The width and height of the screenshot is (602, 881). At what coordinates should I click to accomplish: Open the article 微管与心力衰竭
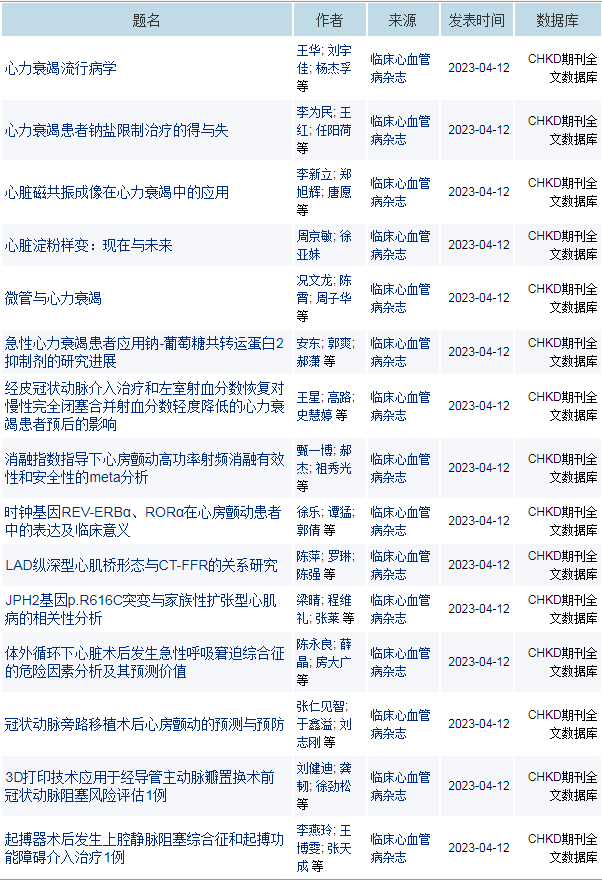point(53,298)
